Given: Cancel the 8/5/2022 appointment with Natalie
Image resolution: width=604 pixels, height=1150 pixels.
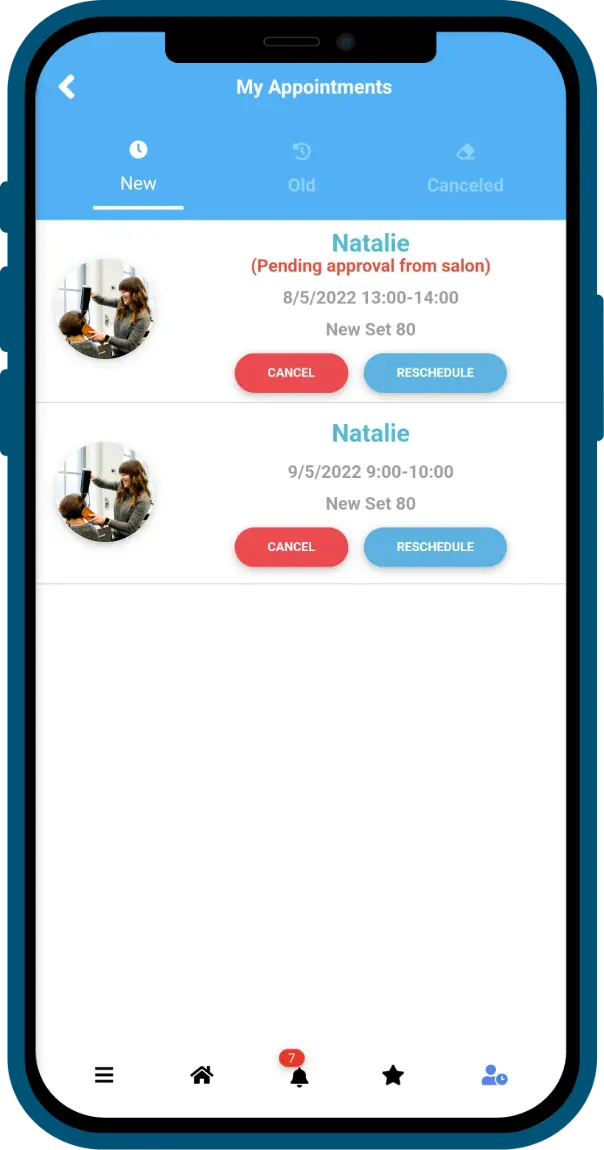Looking at the screenshot, I should [291, 373].
